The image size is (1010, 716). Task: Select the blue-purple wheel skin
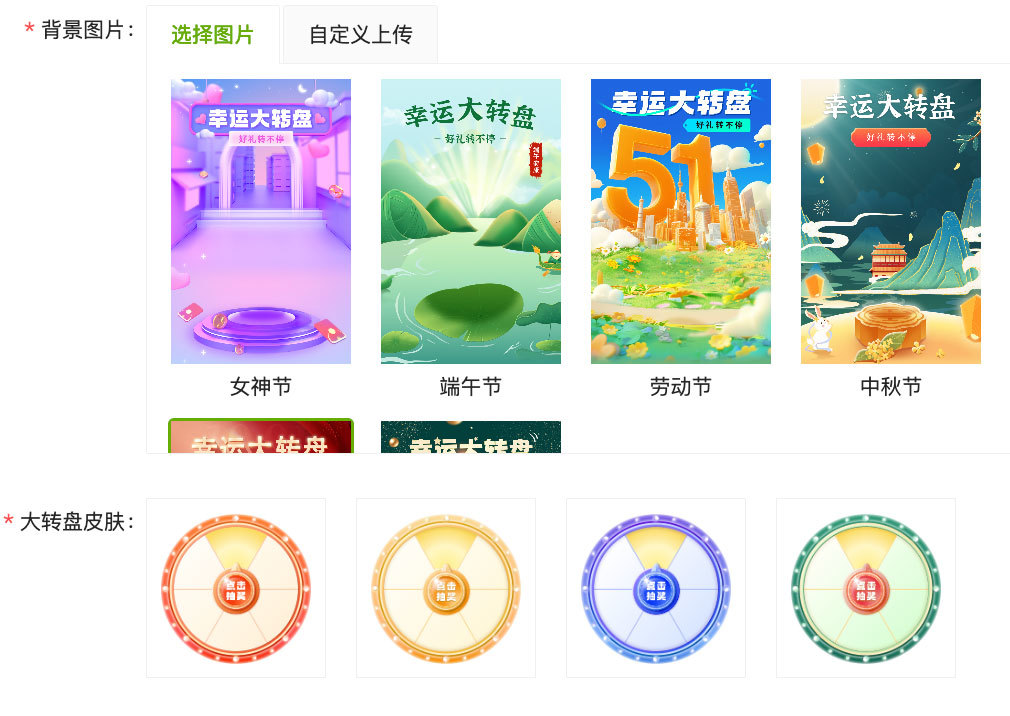tap(656, 588)
